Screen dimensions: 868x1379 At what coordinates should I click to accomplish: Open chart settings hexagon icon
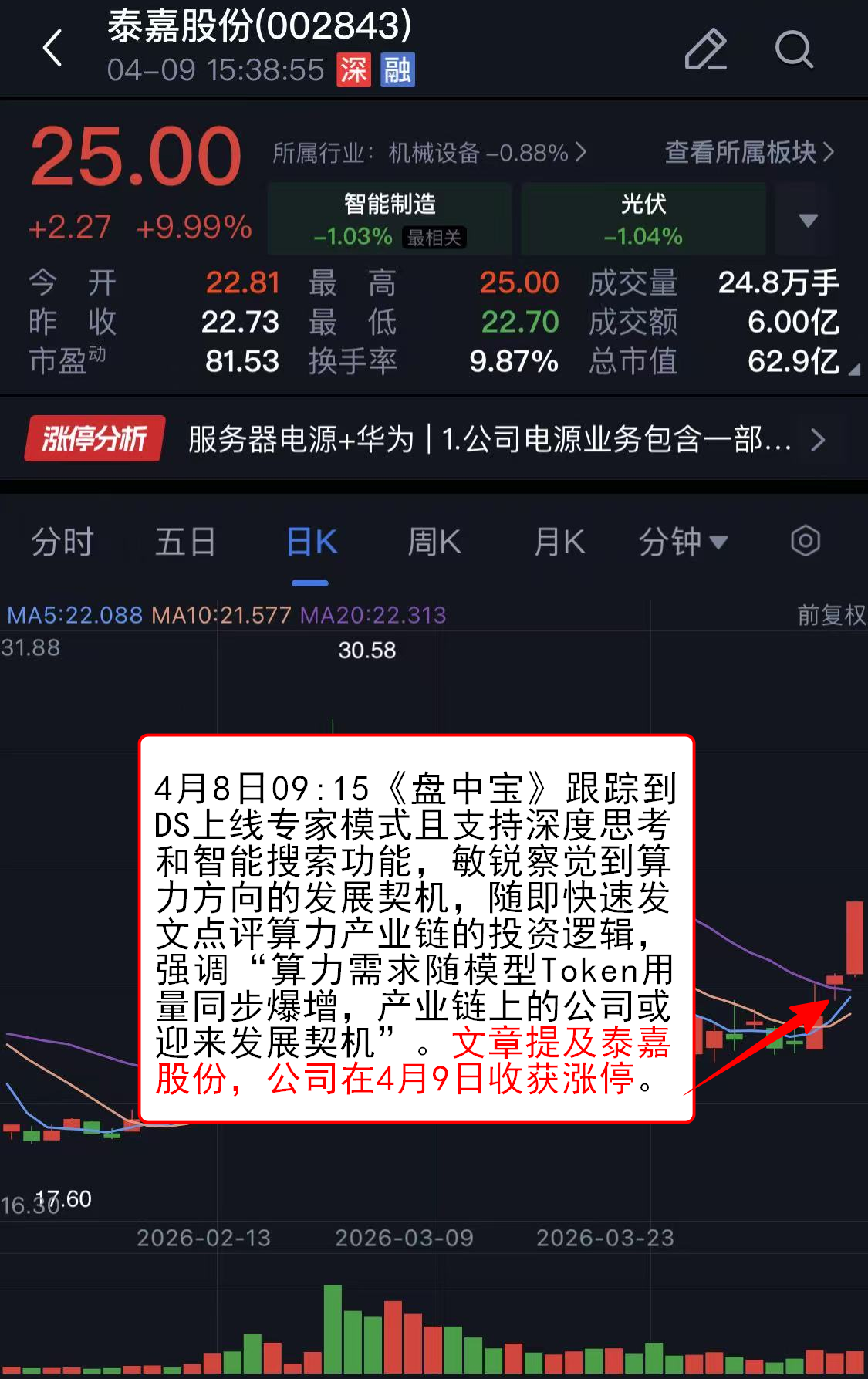point(805,541)
